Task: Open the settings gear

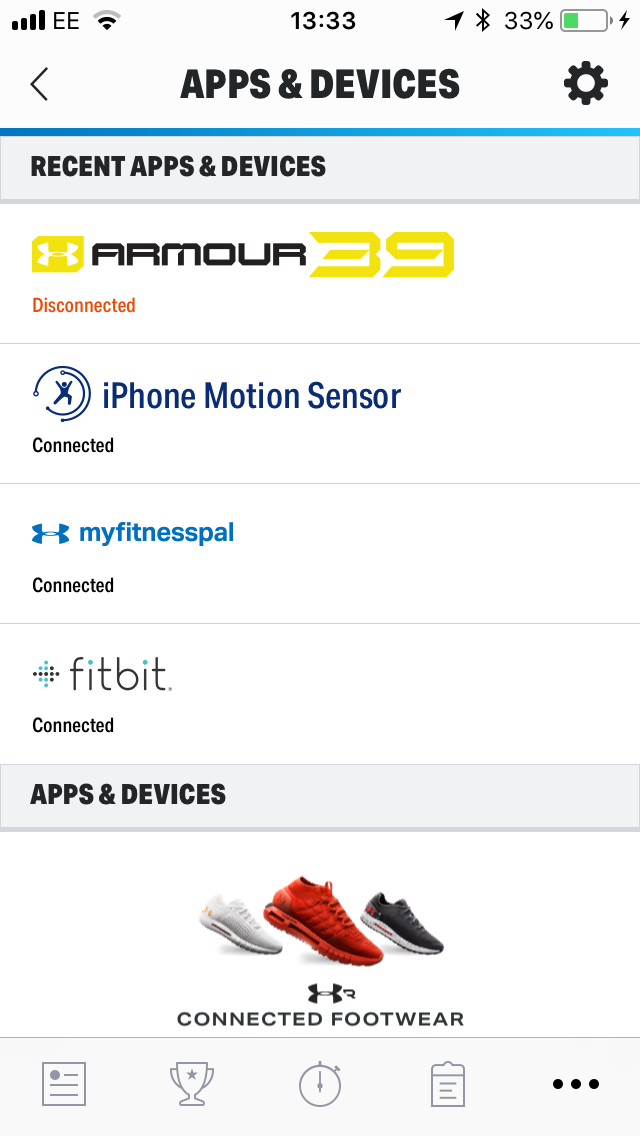Action: [585, 84]
